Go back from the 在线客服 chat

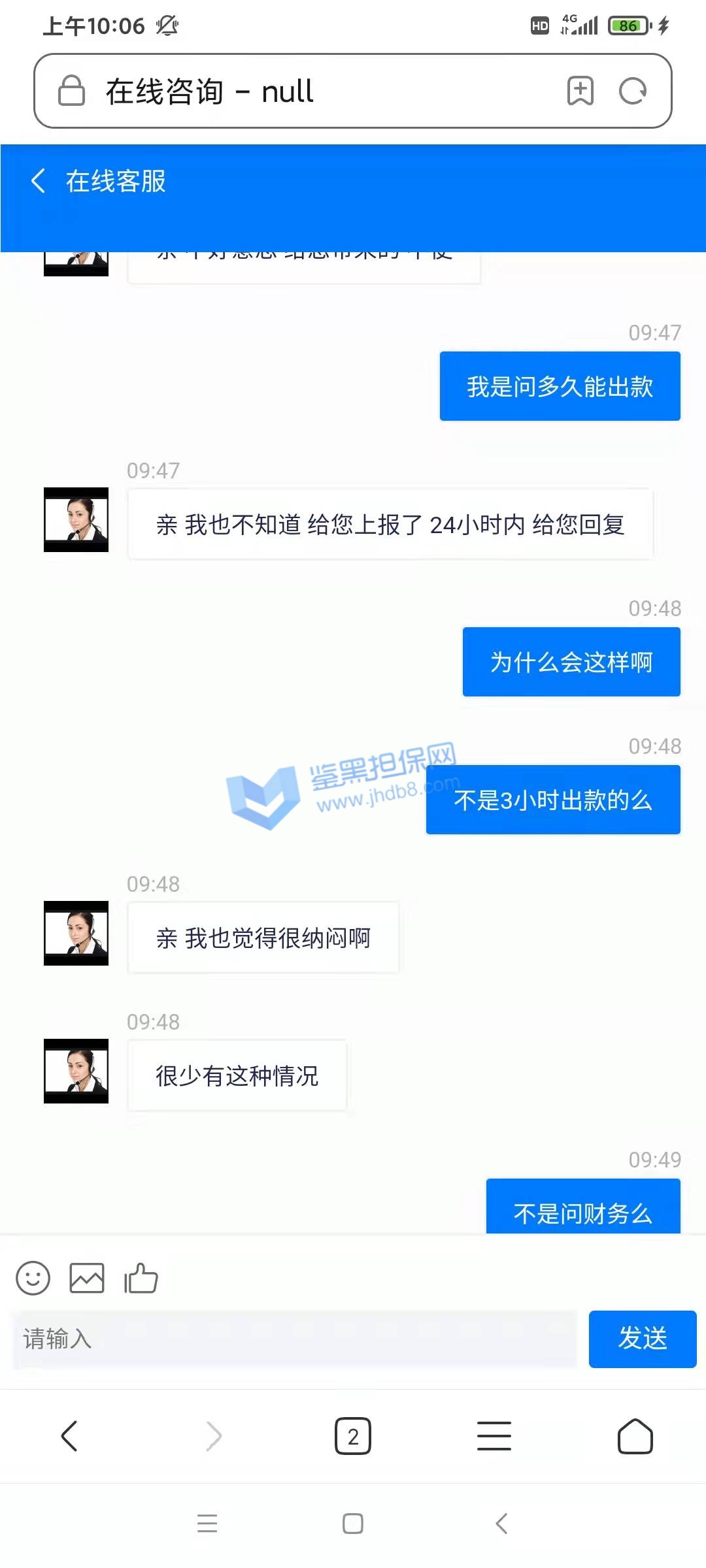pos(39,181)
